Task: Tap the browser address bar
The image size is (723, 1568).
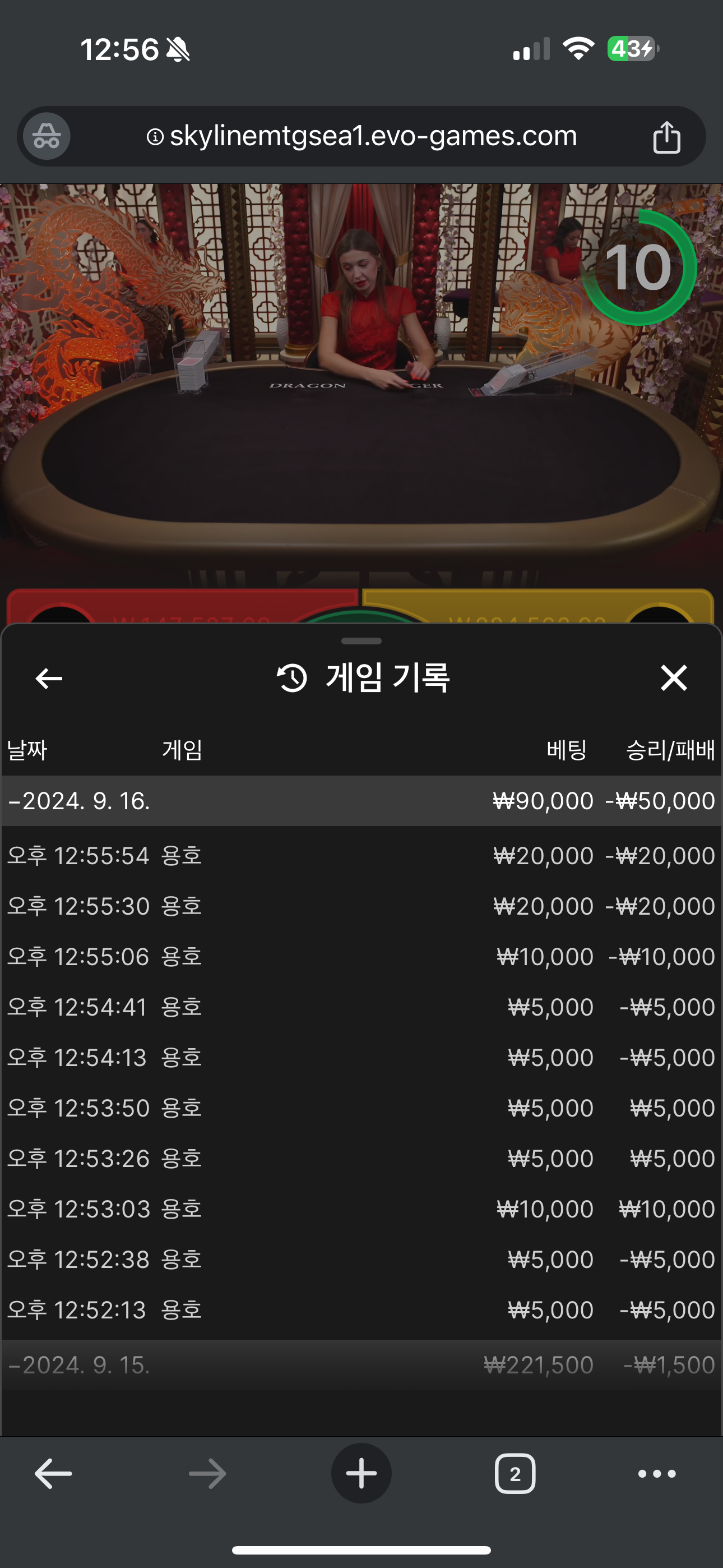Action: tap(361, 136)
